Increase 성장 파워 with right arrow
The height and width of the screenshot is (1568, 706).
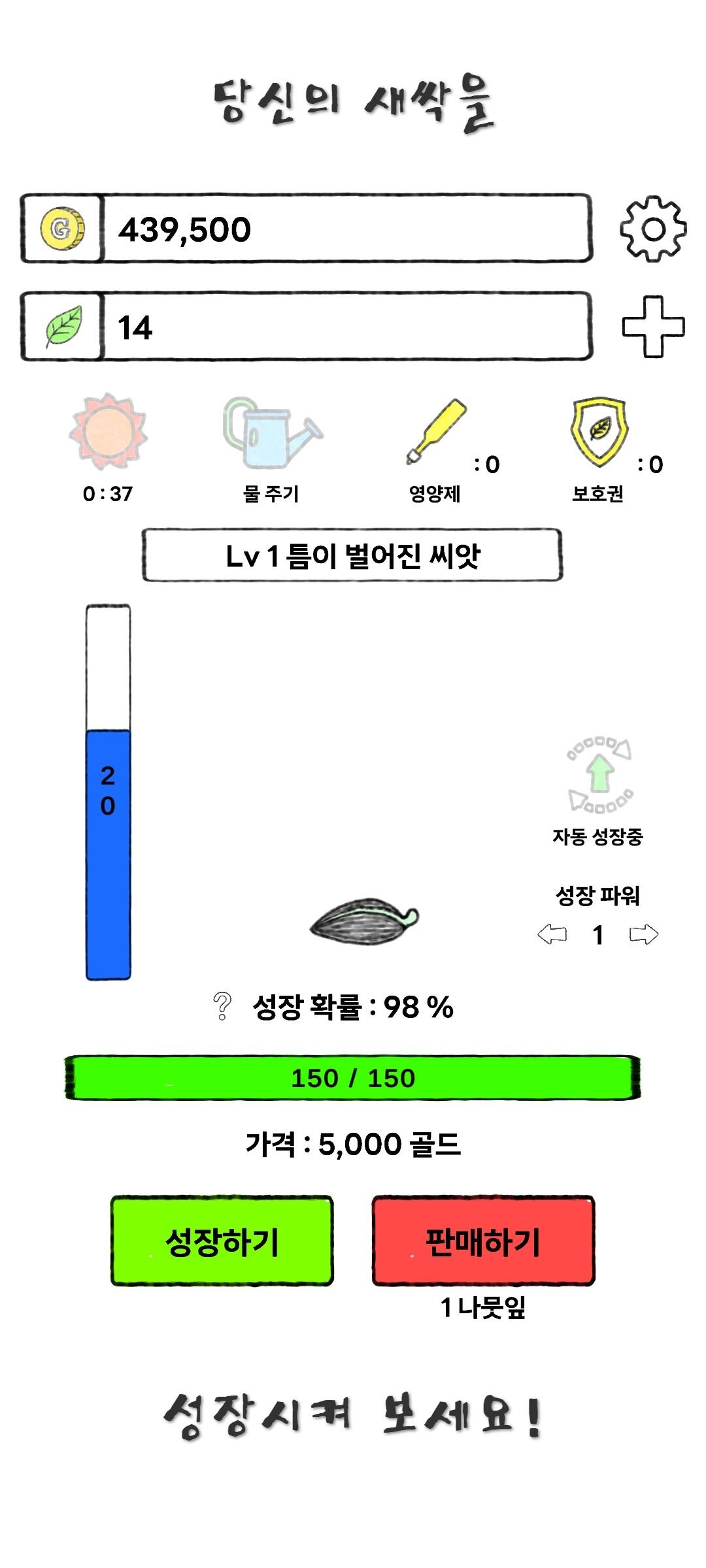coord(644,935)
